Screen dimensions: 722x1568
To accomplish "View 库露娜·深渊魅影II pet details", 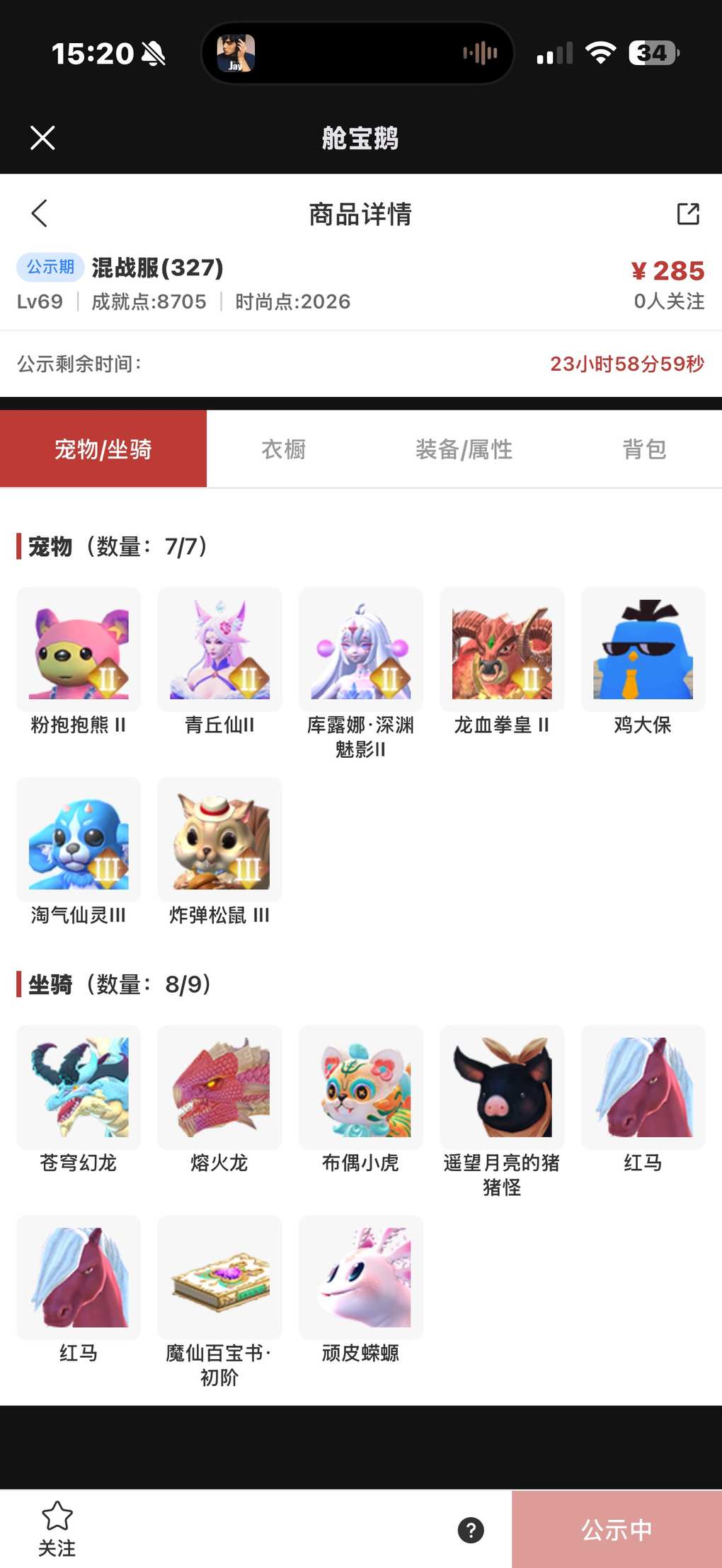I will [x=361, y=650].
